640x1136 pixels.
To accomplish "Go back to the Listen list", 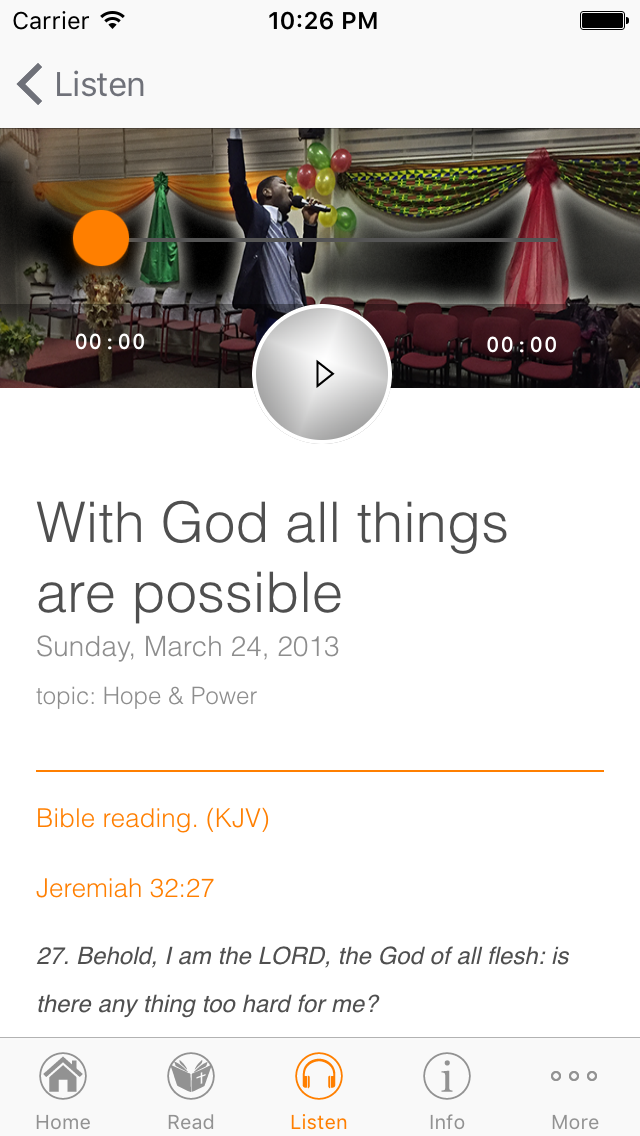I will tap(80, 85).
